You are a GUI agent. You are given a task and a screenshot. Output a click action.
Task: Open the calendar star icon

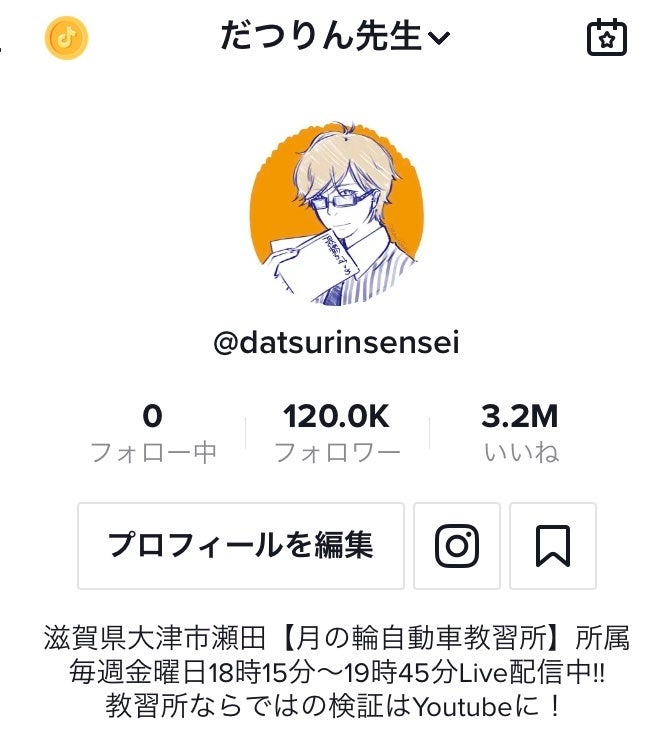(605, 38)
